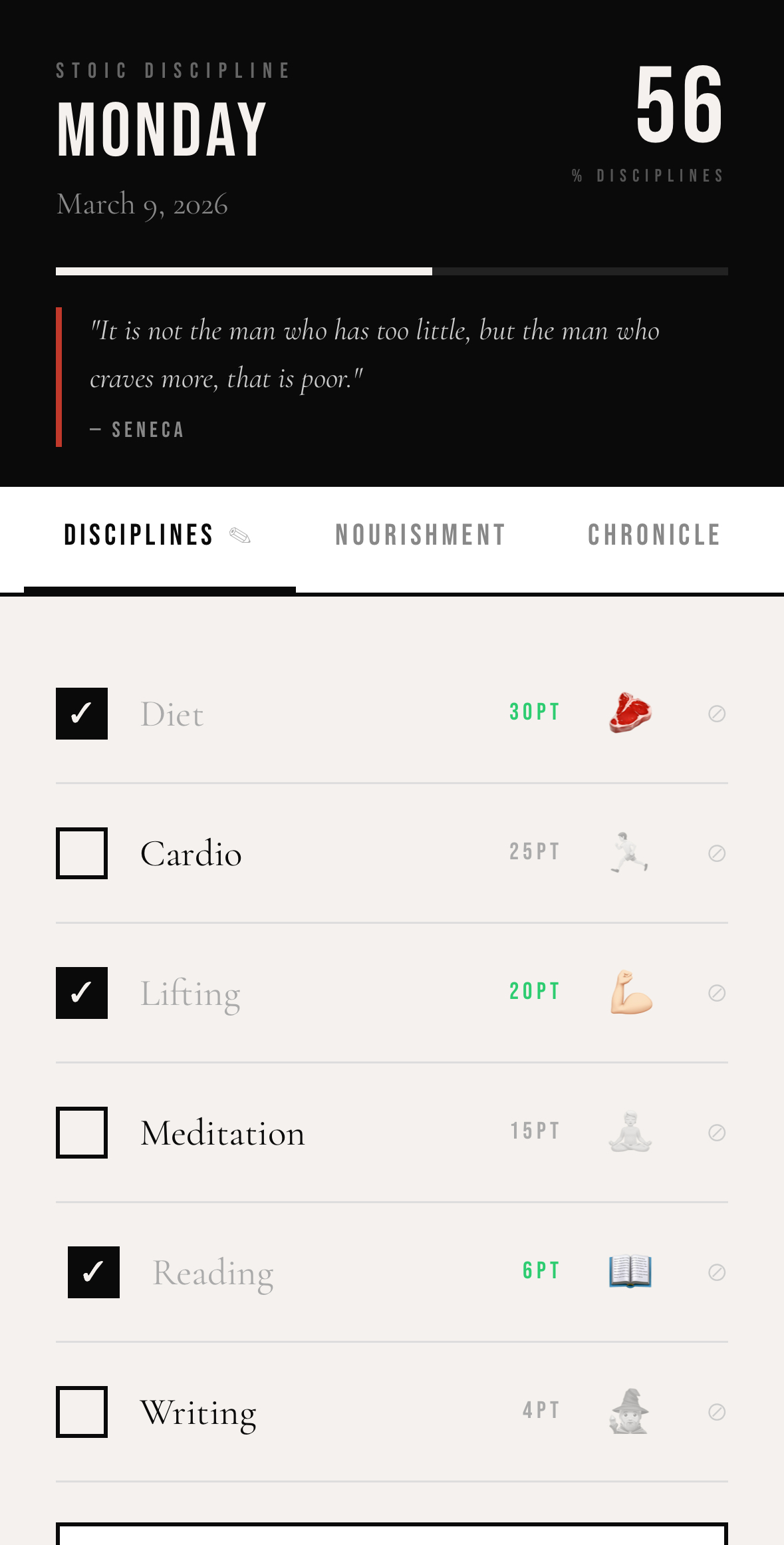Screen dimensions: 784x1545
Task: Tap the skip icon beside Writing
Action: pos(717,1412)
